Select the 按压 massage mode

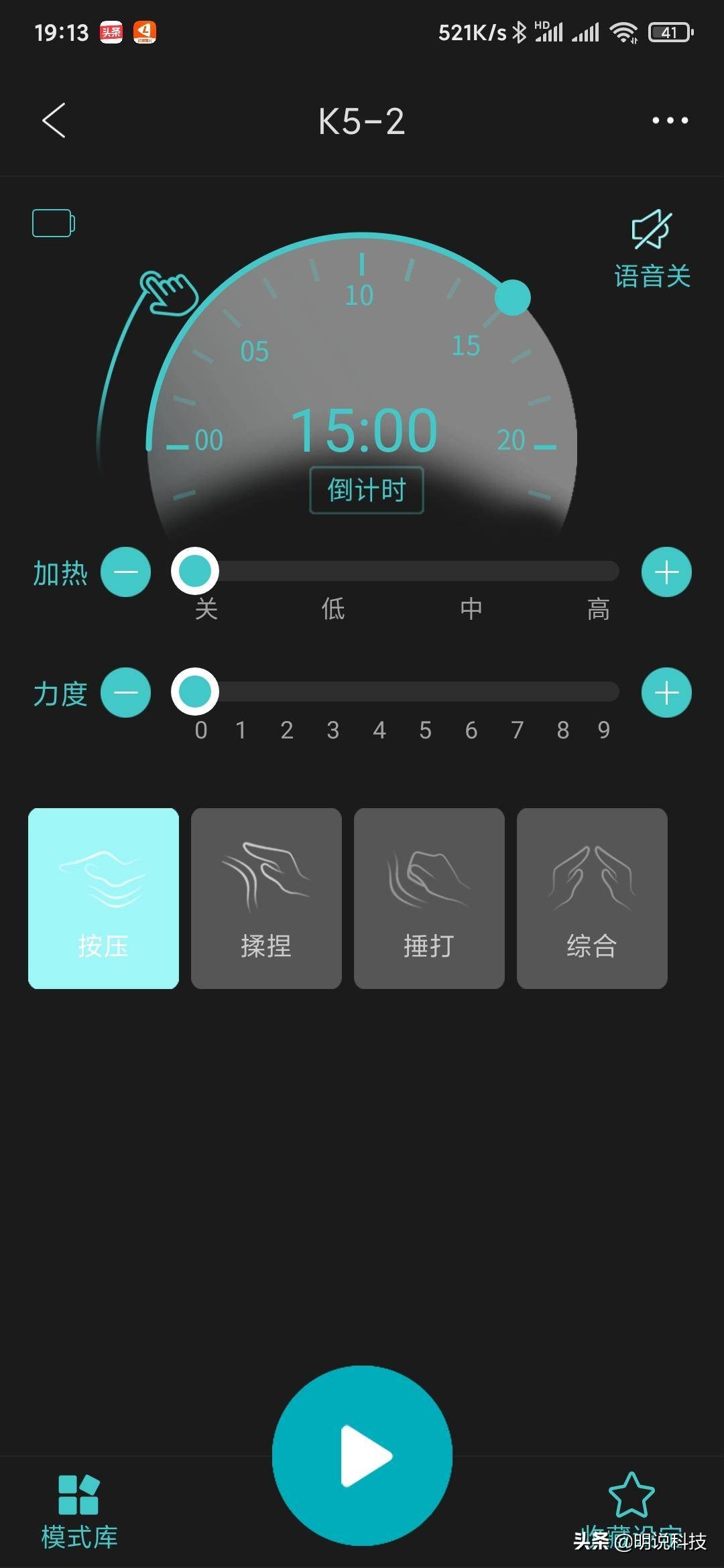(103, 898)
